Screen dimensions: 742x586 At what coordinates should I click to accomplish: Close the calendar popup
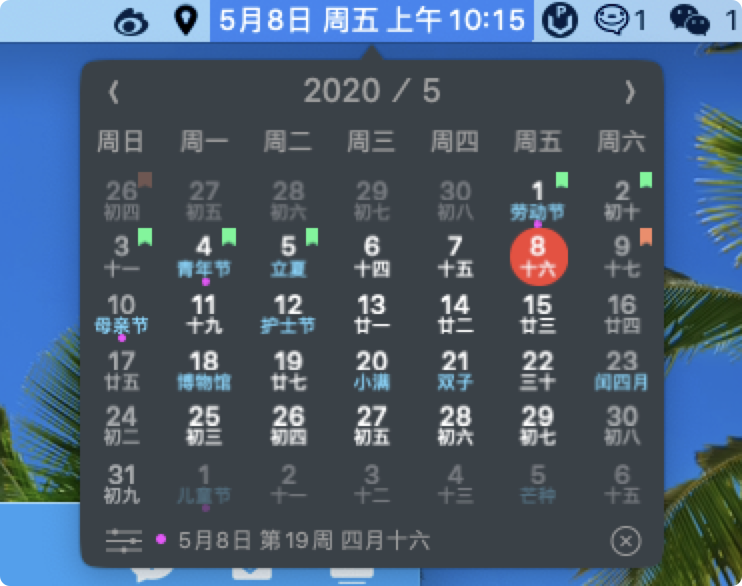(x=625, y=542)
